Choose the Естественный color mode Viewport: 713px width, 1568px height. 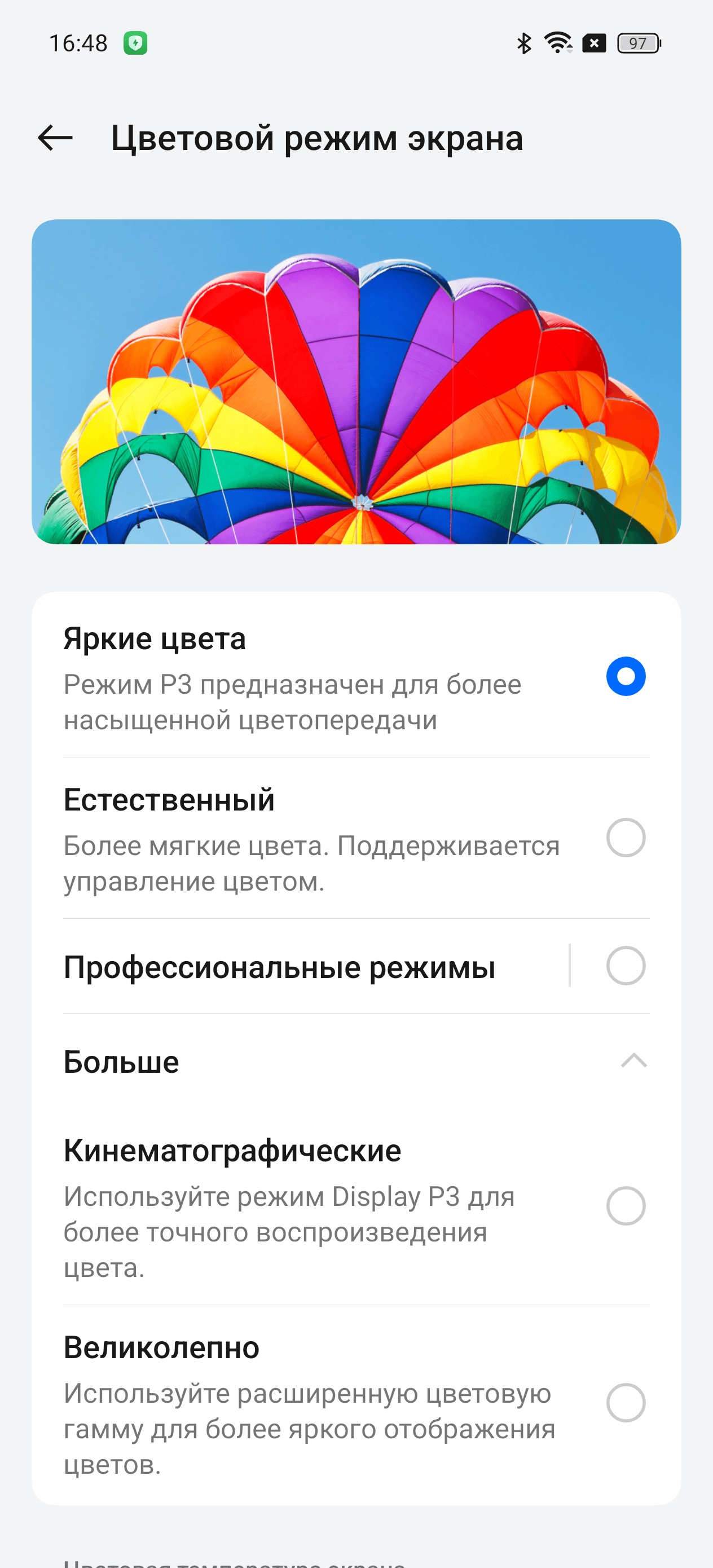tap(626, 838)
